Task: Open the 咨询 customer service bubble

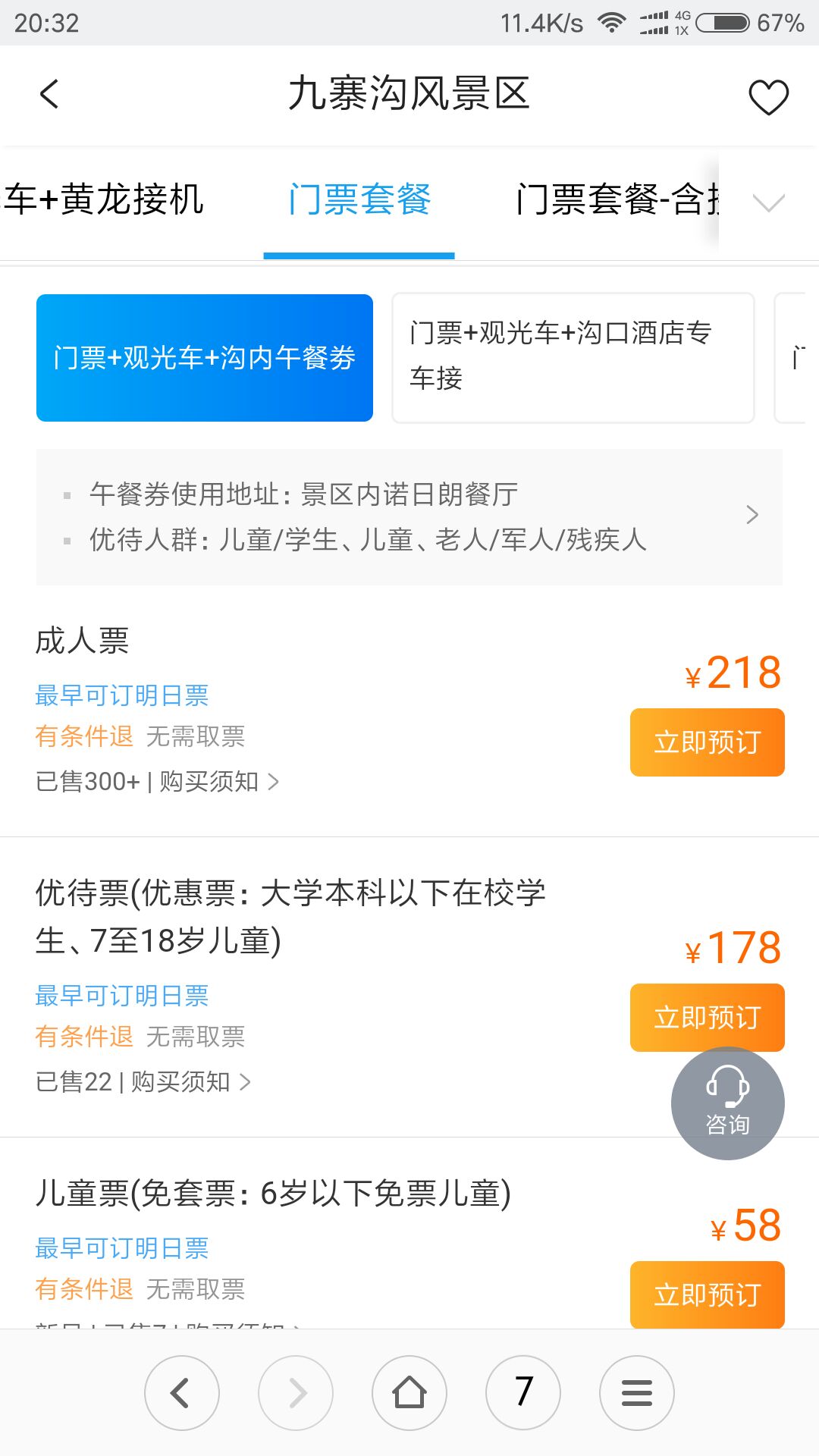Action: (727, 1103)
